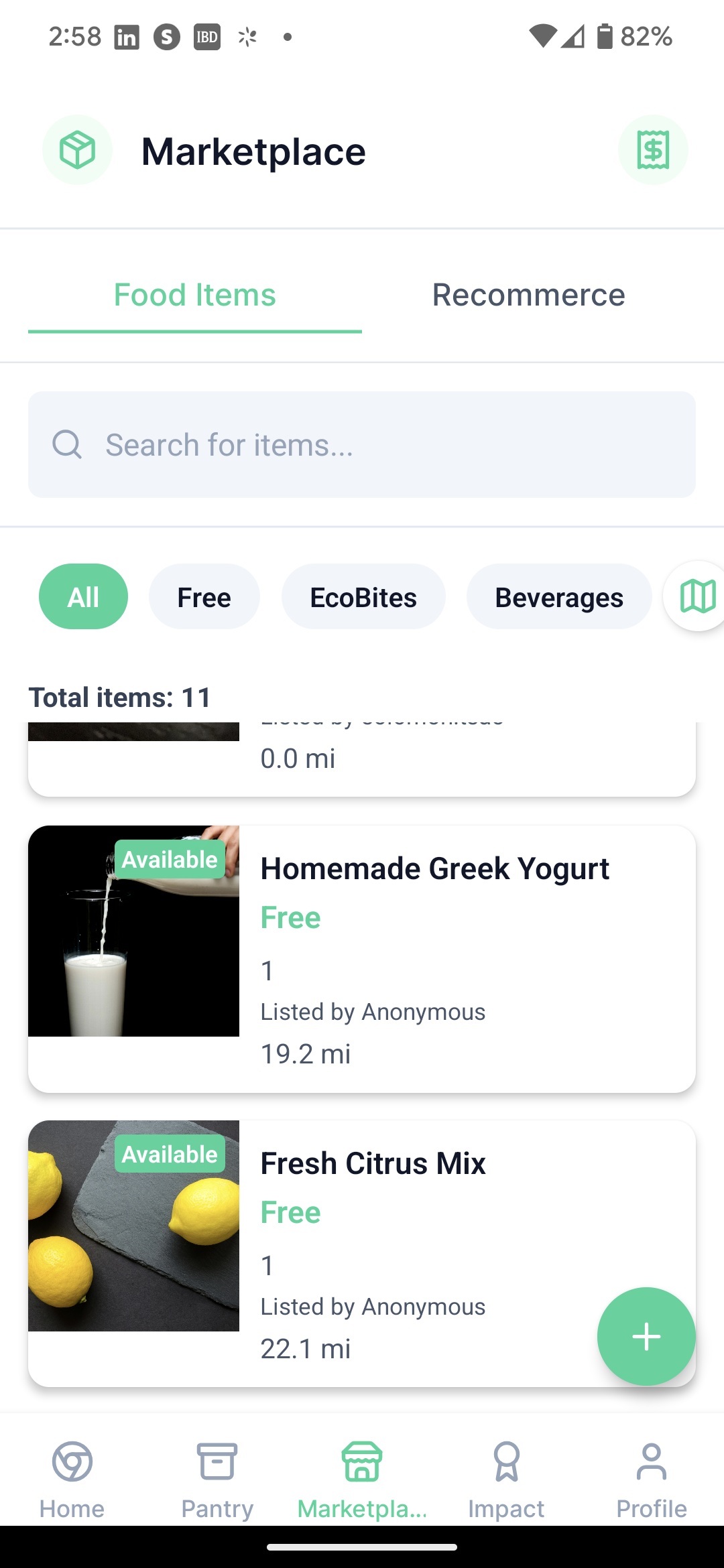Screen dimensions: 724x1568
Task: Filter listings by Free
Action: click(204, 596)
